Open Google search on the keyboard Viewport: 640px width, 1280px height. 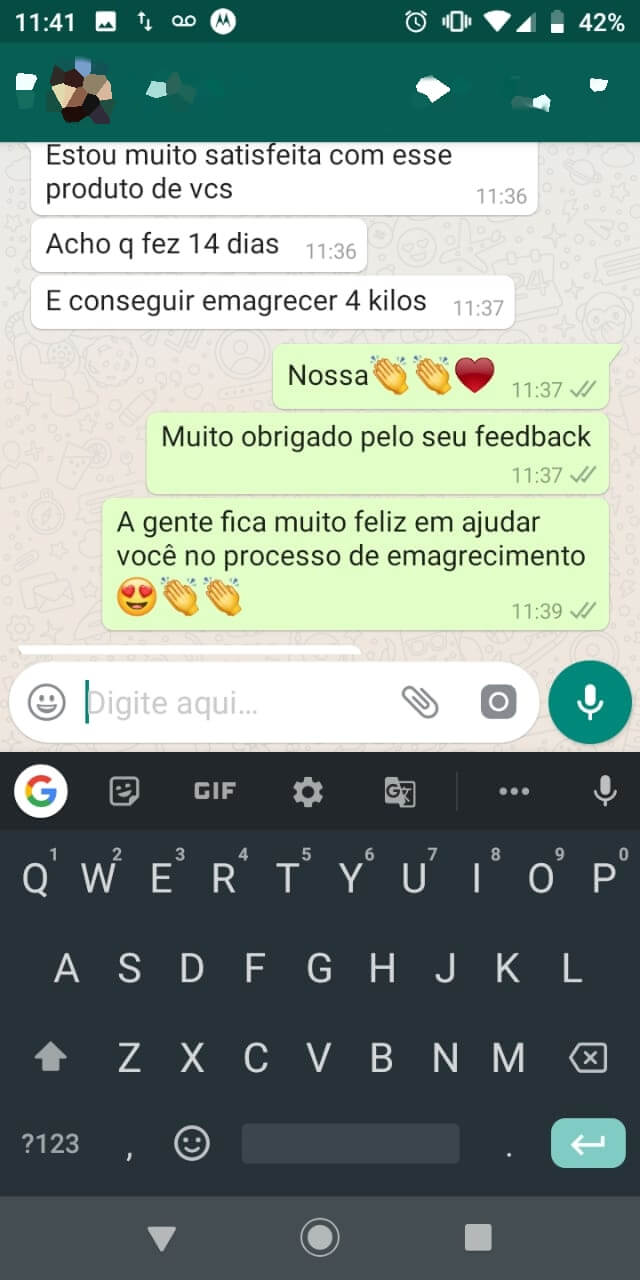(41, 792)
